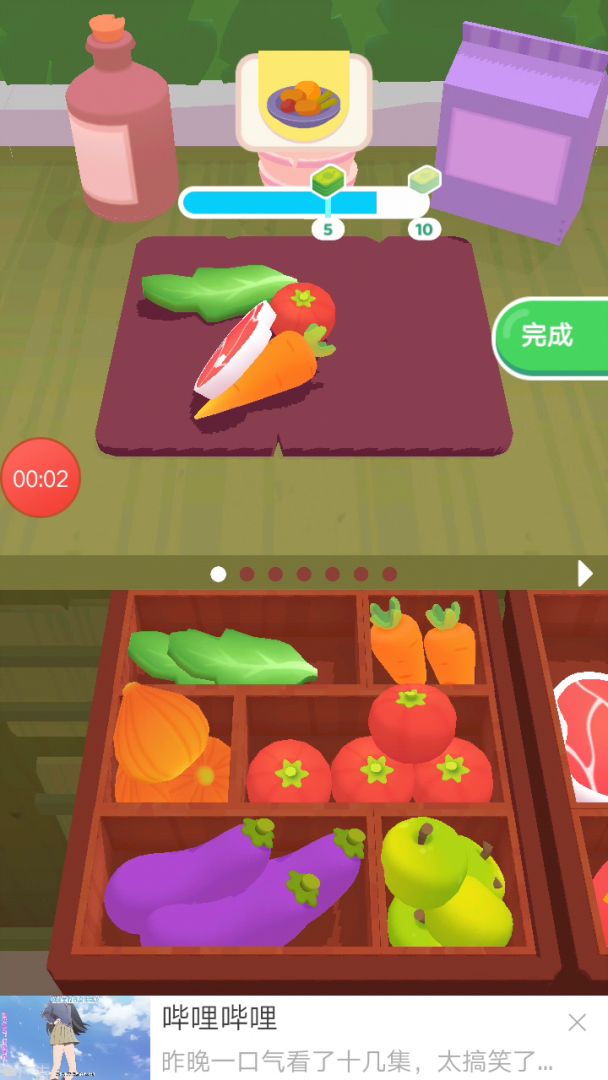
Task: Close the 哔哩哔哩 ad banner
Action: coord(577,1022)
